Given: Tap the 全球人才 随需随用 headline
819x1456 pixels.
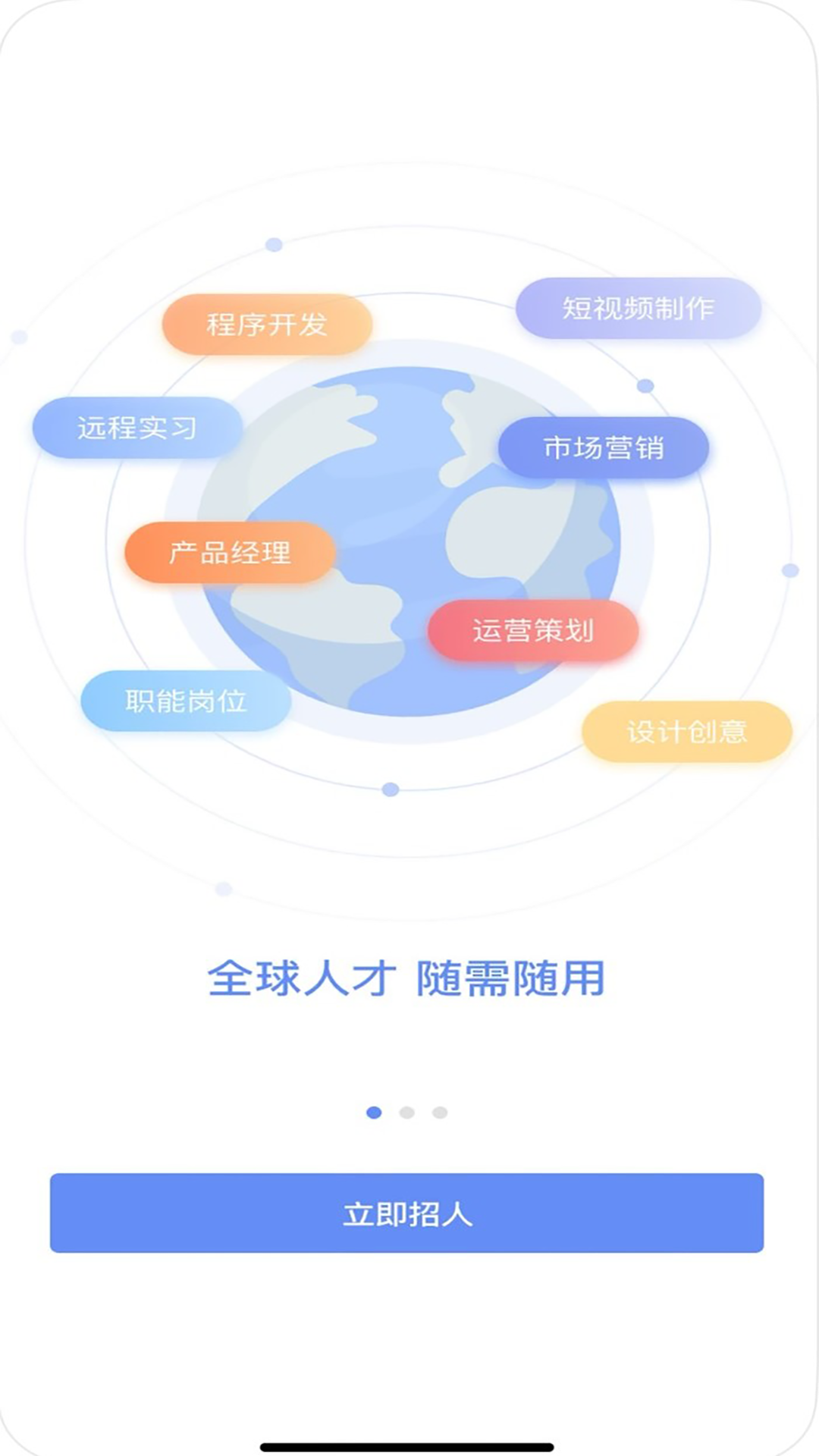Looking at the screenshot, I should pos(409,978).
